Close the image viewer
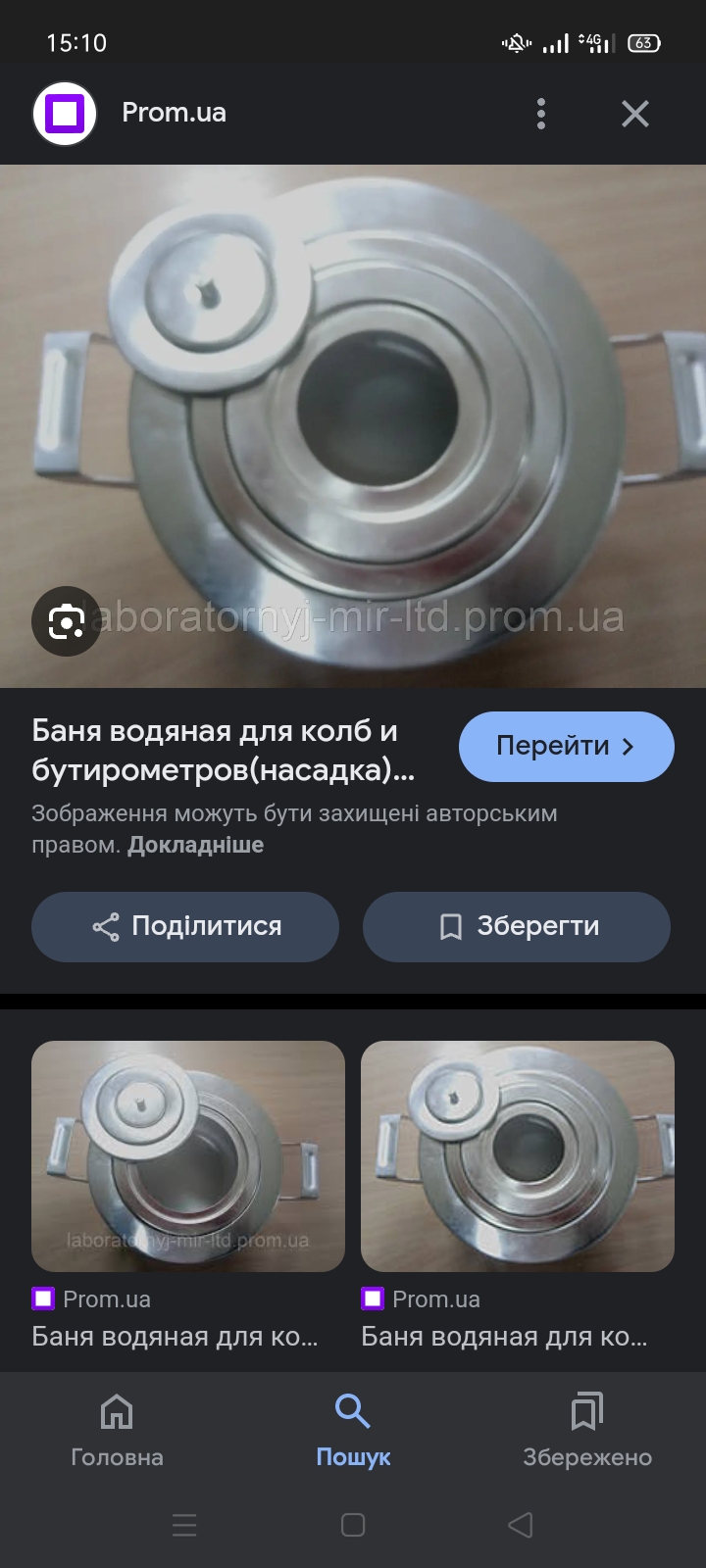The height and width of the screenshot is (1568, 706). [635, 114]
